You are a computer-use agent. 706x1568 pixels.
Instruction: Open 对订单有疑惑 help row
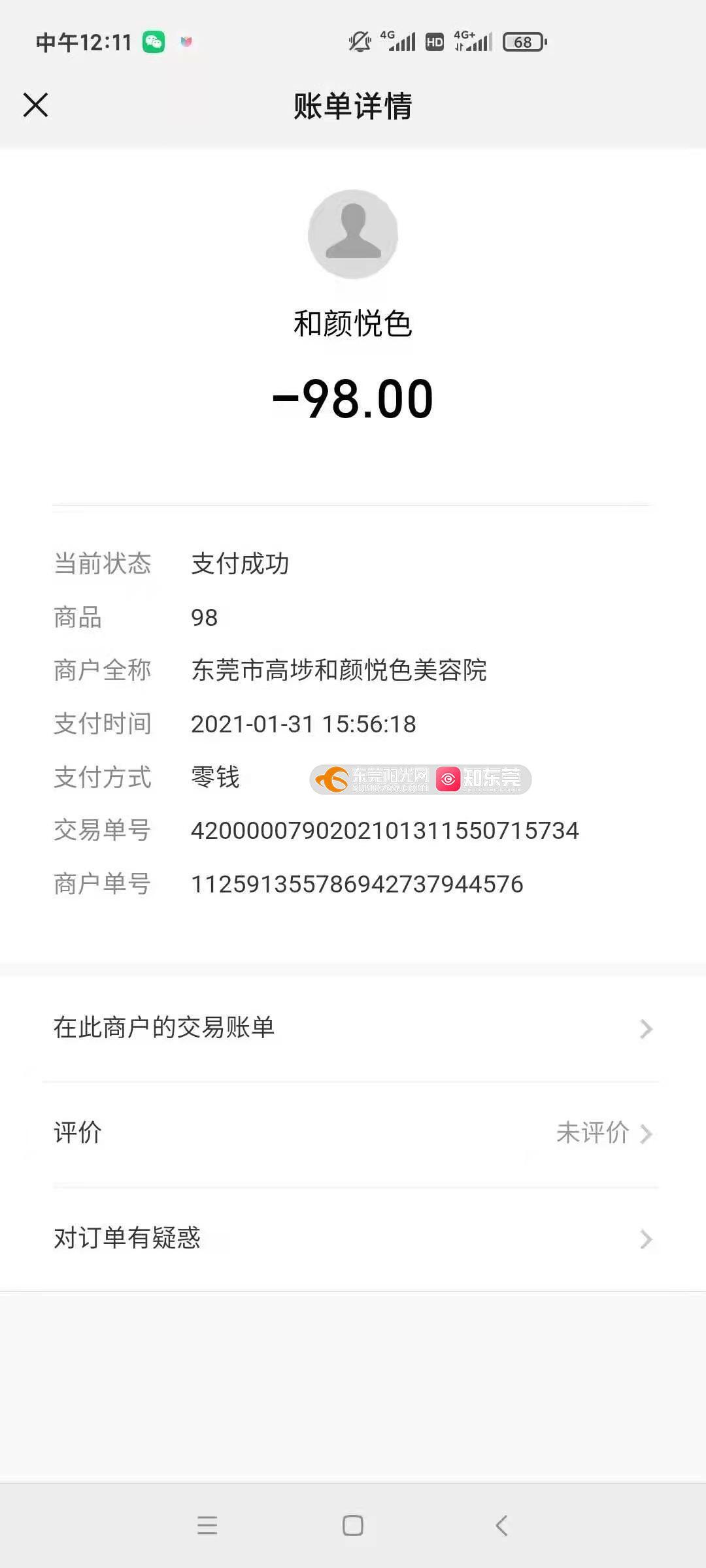pyautogui.click(x=353, y=1239)
